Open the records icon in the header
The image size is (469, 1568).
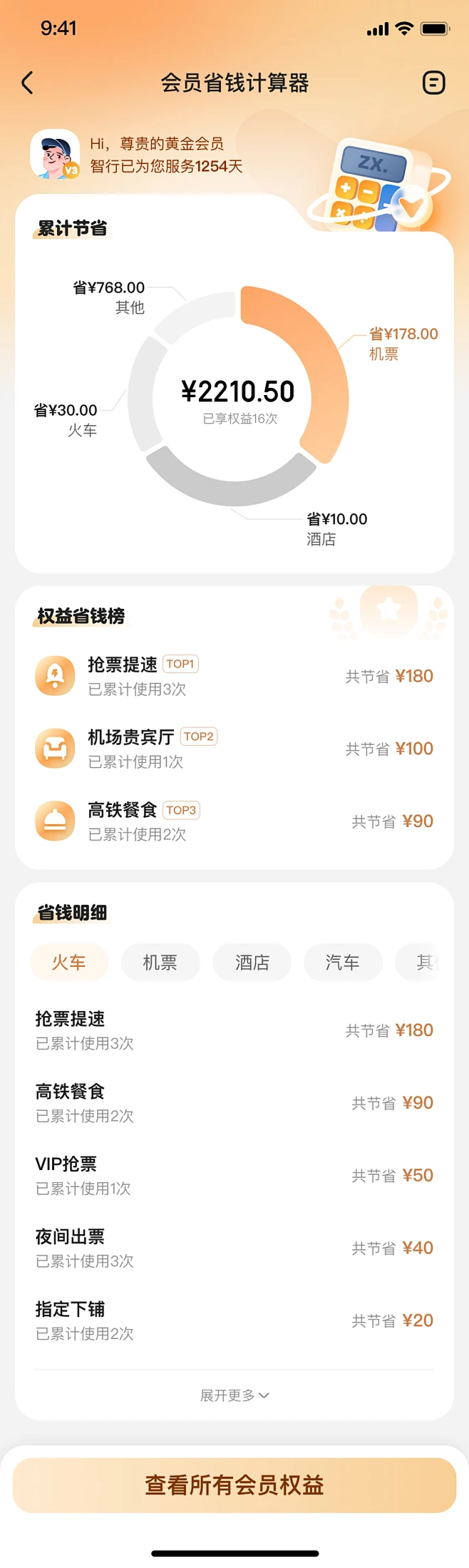coord(433,83)
